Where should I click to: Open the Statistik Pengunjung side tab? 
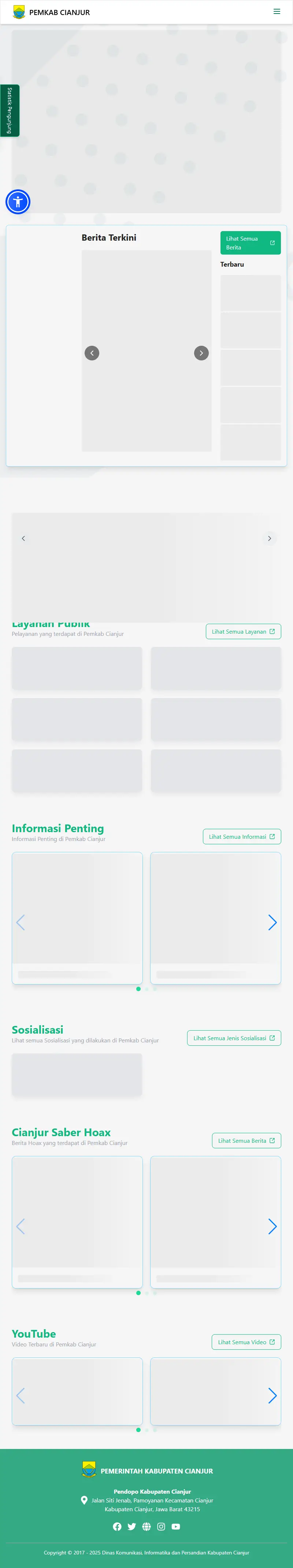10,111
